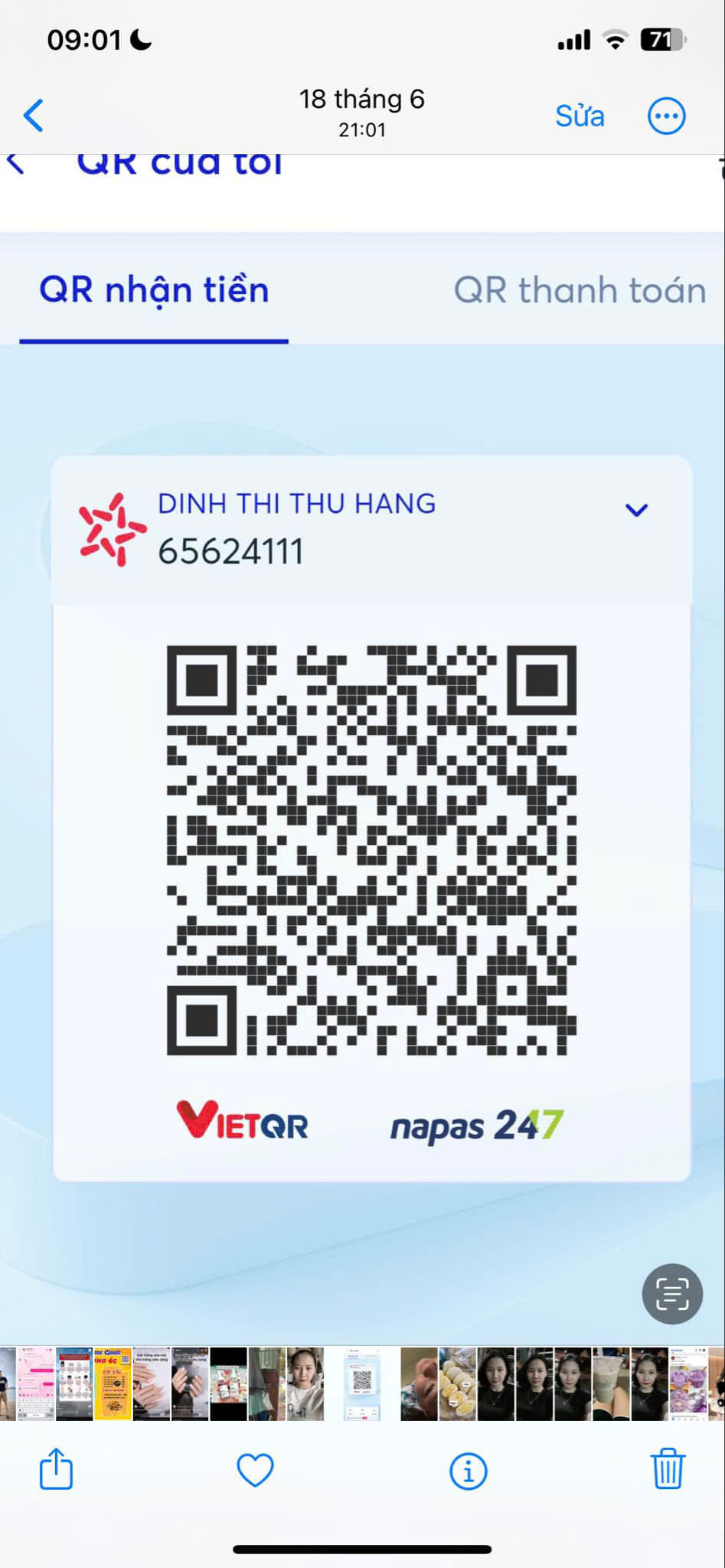Share this photo

tap(56, 1468)
